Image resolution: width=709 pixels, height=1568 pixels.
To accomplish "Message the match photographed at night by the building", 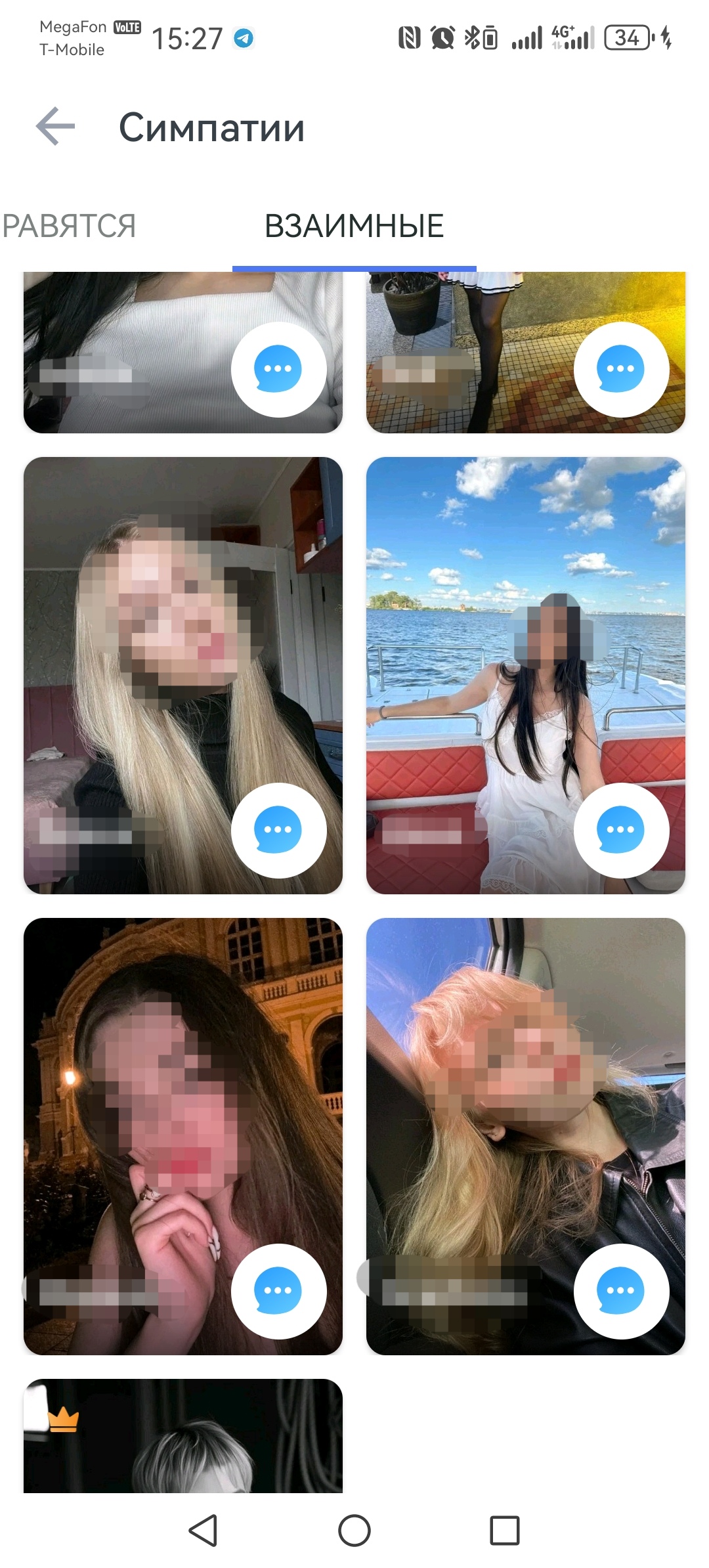I will pyautogui.click(x=279, y=1291).
